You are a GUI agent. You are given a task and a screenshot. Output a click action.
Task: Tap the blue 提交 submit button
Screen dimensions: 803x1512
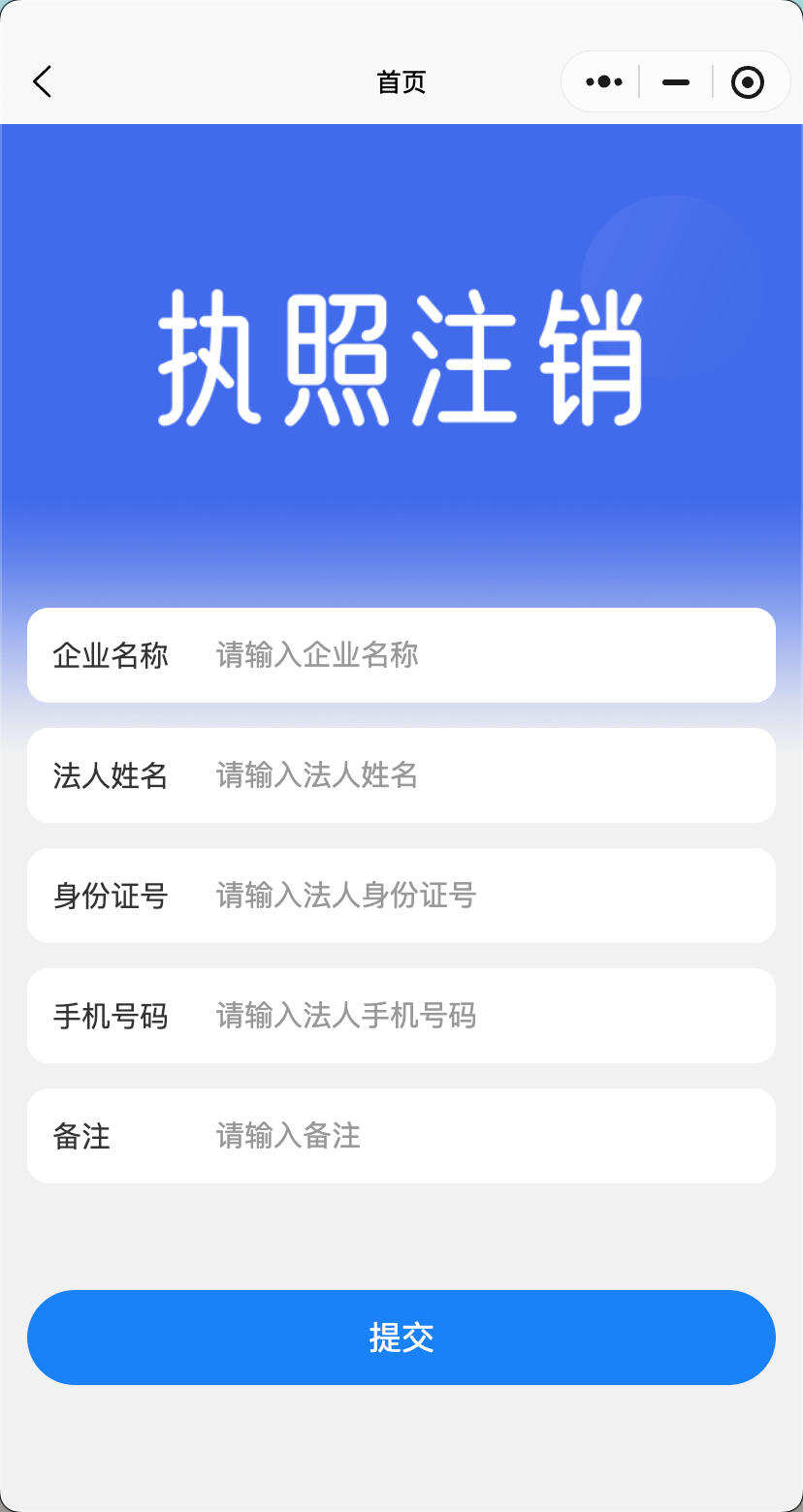tap(401, 1337)
